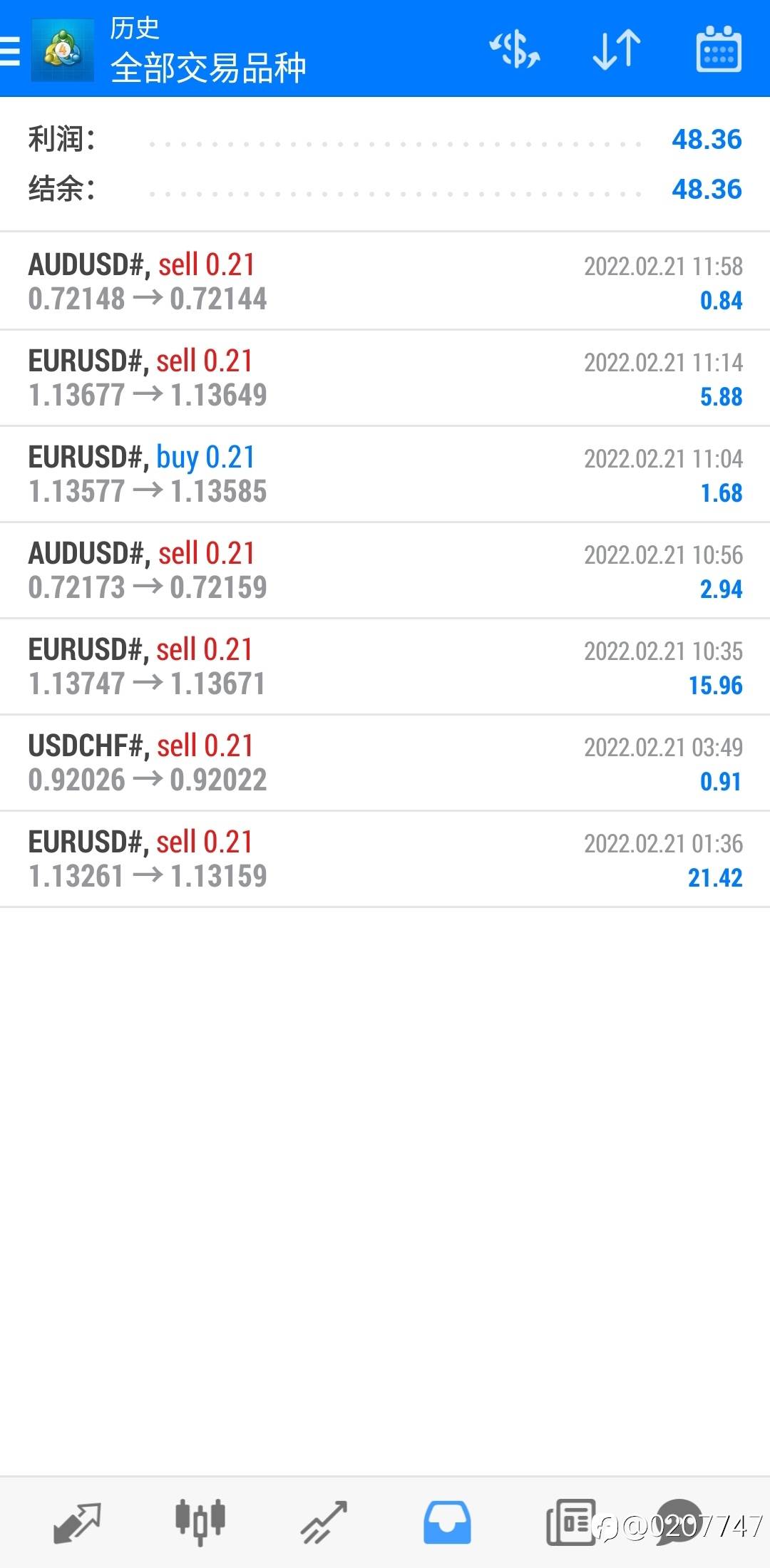Open the USDCHF sell trade at 03:49
Screen dimensions: 770x1568
coord(385,763)
